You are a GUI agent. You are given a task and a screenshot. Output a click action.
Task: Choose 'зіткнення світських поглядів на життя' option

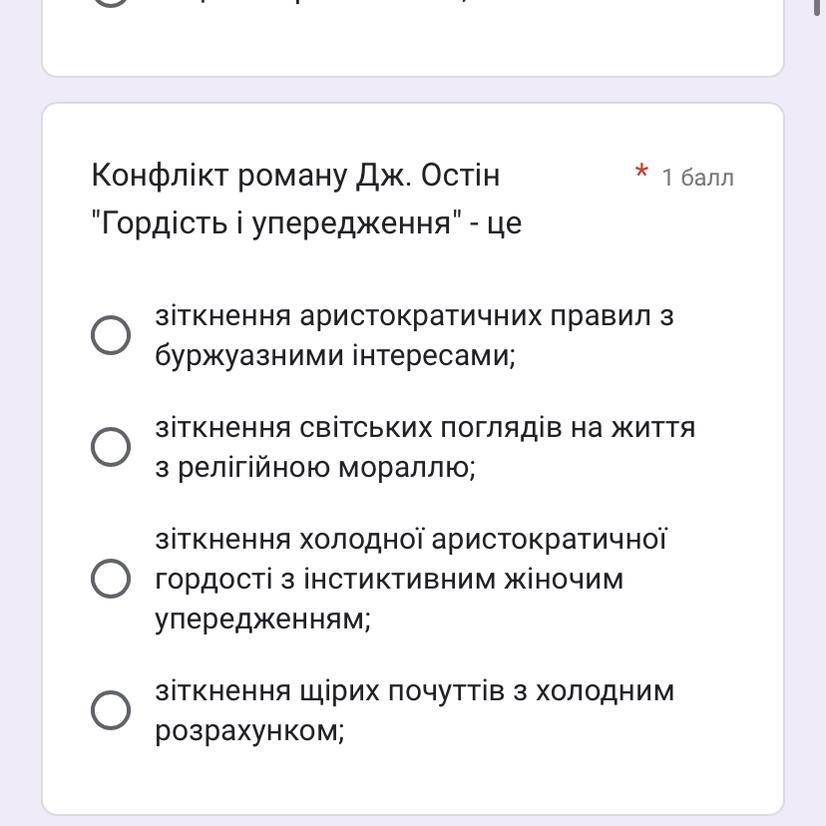pos(111,447)
